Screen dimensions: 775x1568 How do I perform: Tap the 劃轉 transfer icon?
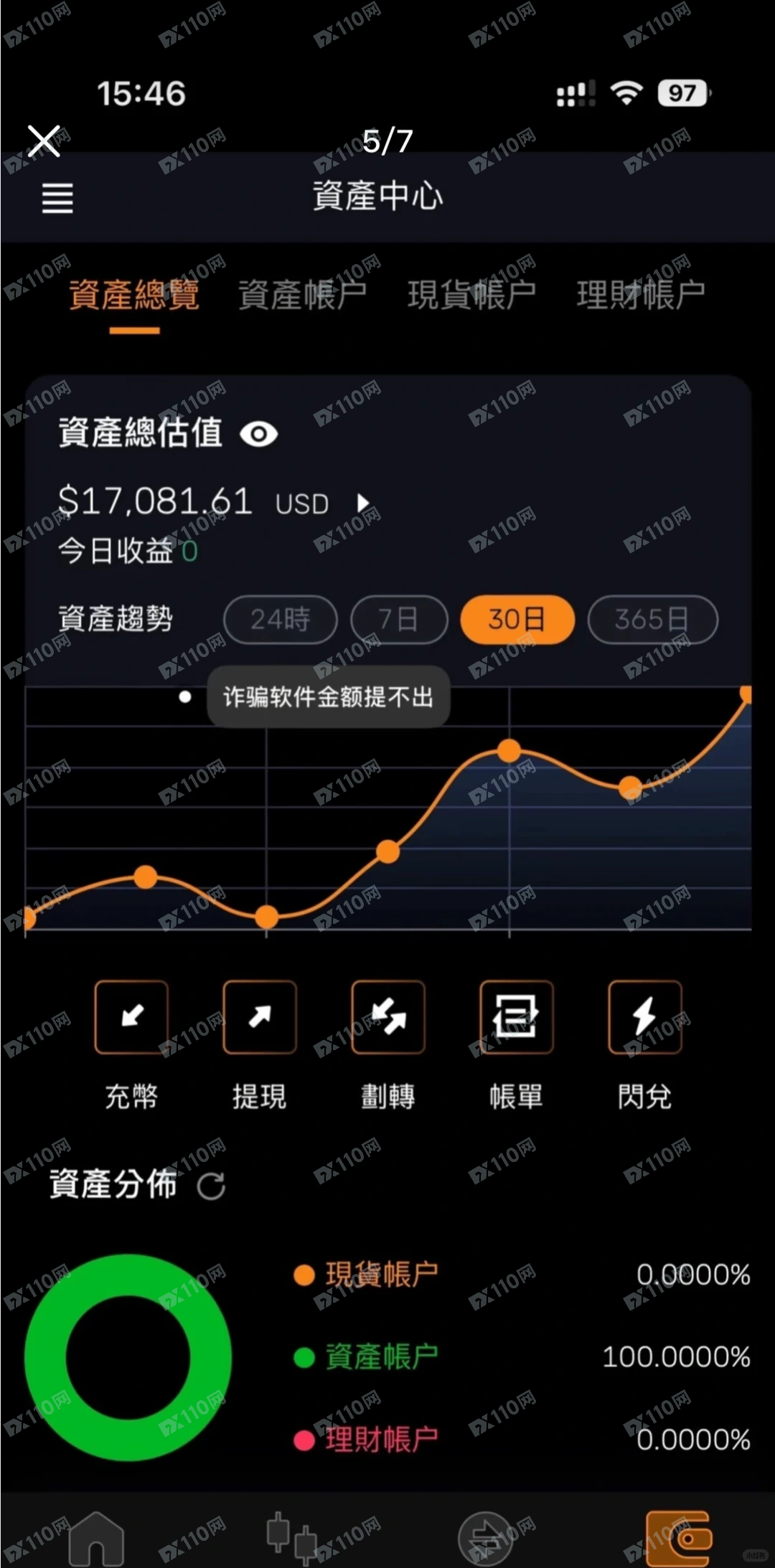[387, 1018]
